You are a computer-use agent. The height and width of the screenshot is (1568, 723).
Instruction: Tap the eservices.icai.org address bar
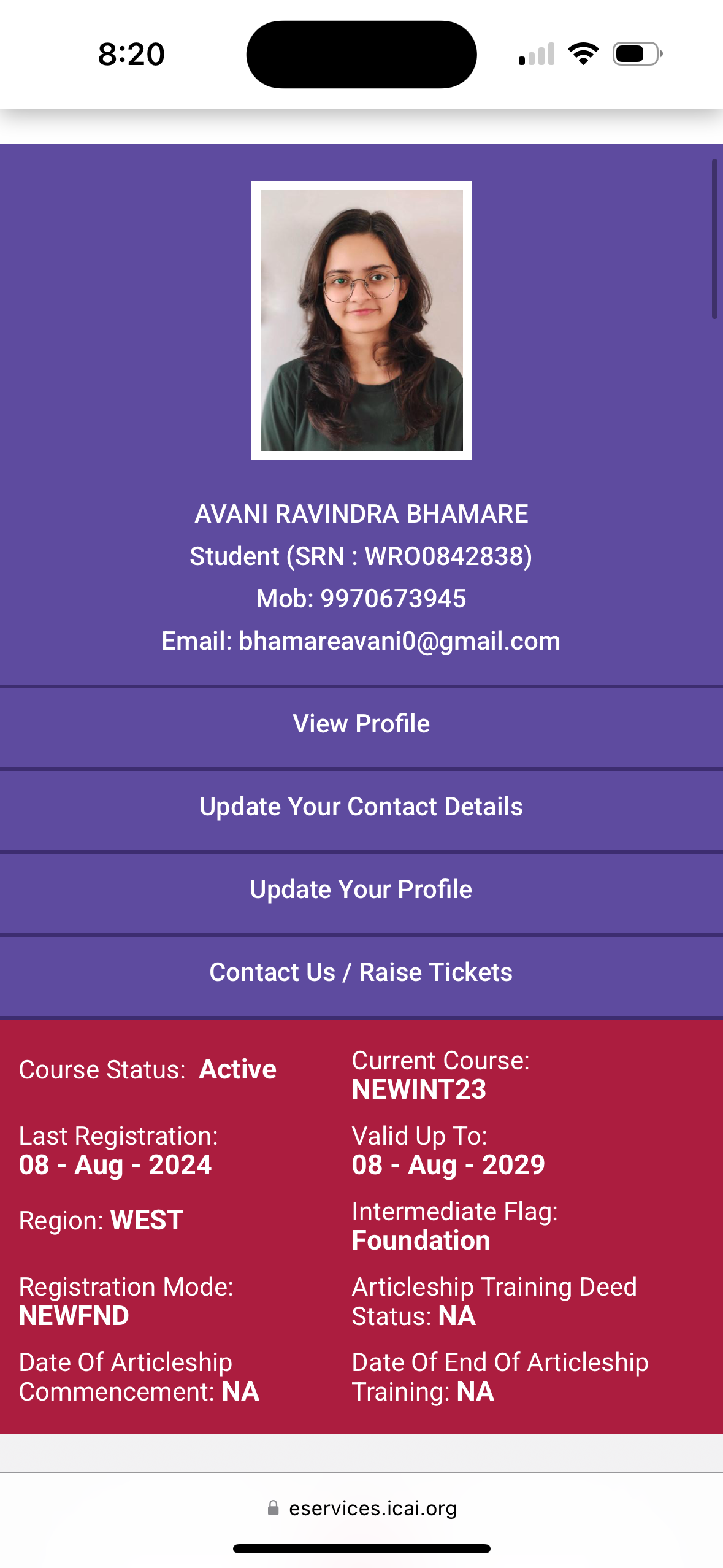362,1508
